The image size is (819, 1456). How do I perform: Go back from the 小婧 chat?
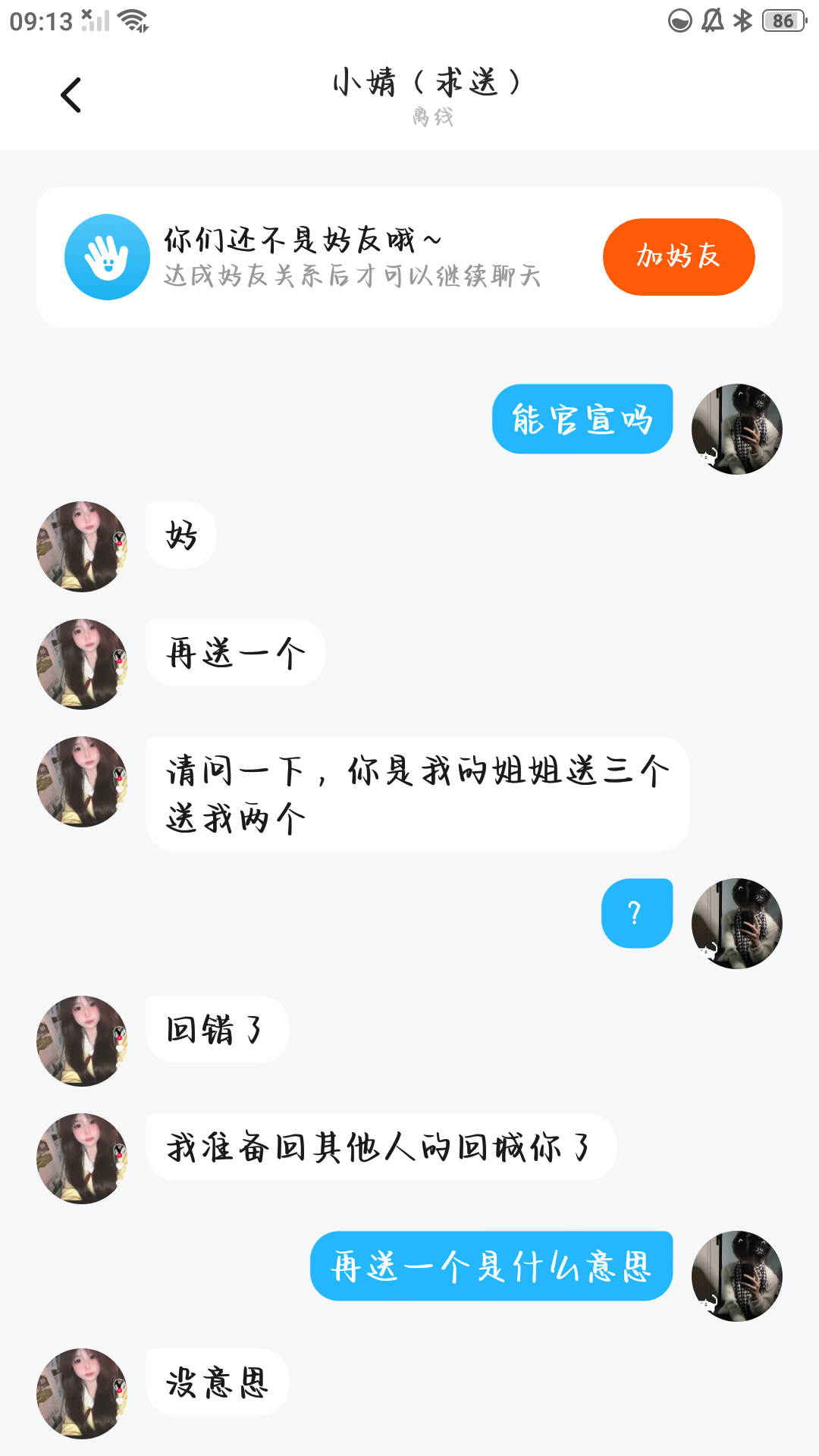pyautogui.click(x=71, y=96)
